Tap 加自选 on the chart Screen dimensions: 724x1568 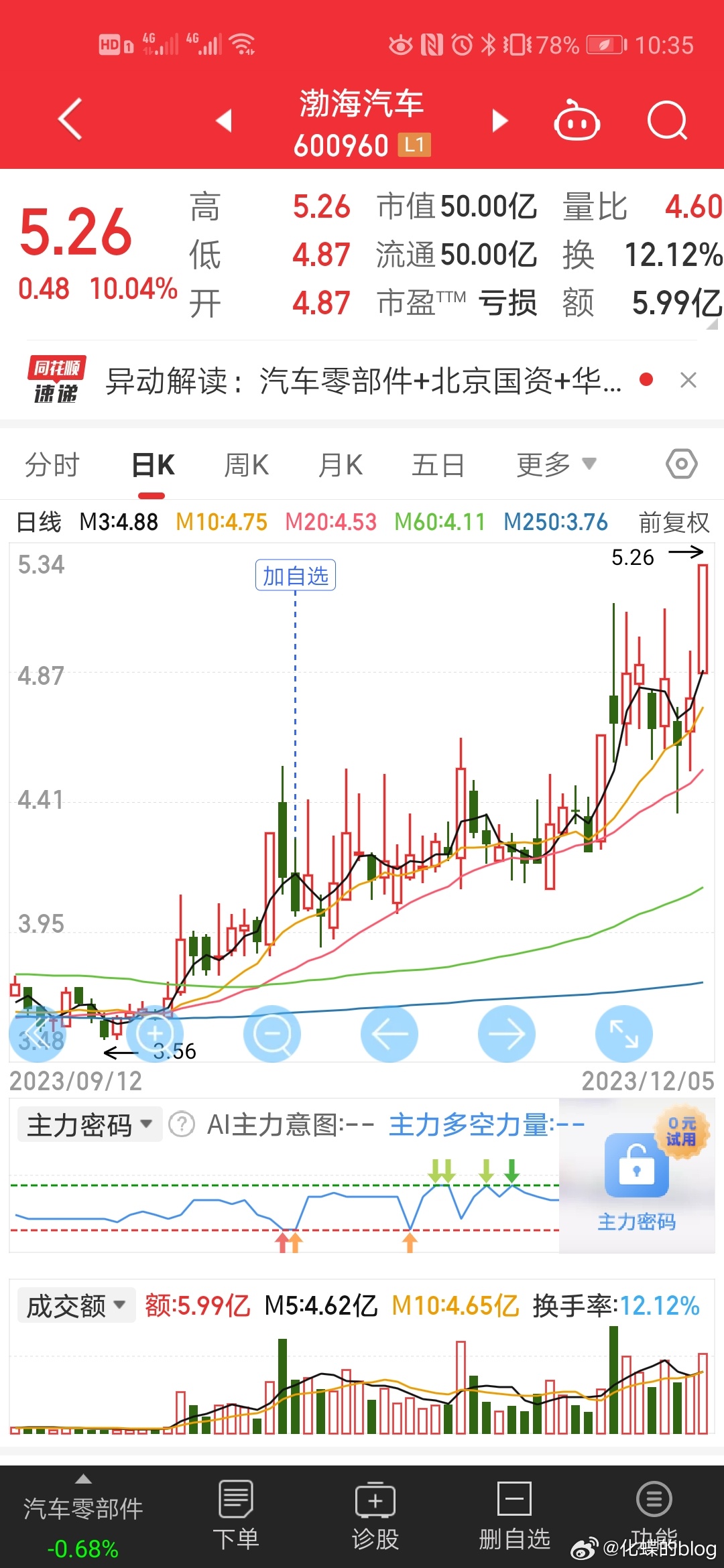coord(296,576)
